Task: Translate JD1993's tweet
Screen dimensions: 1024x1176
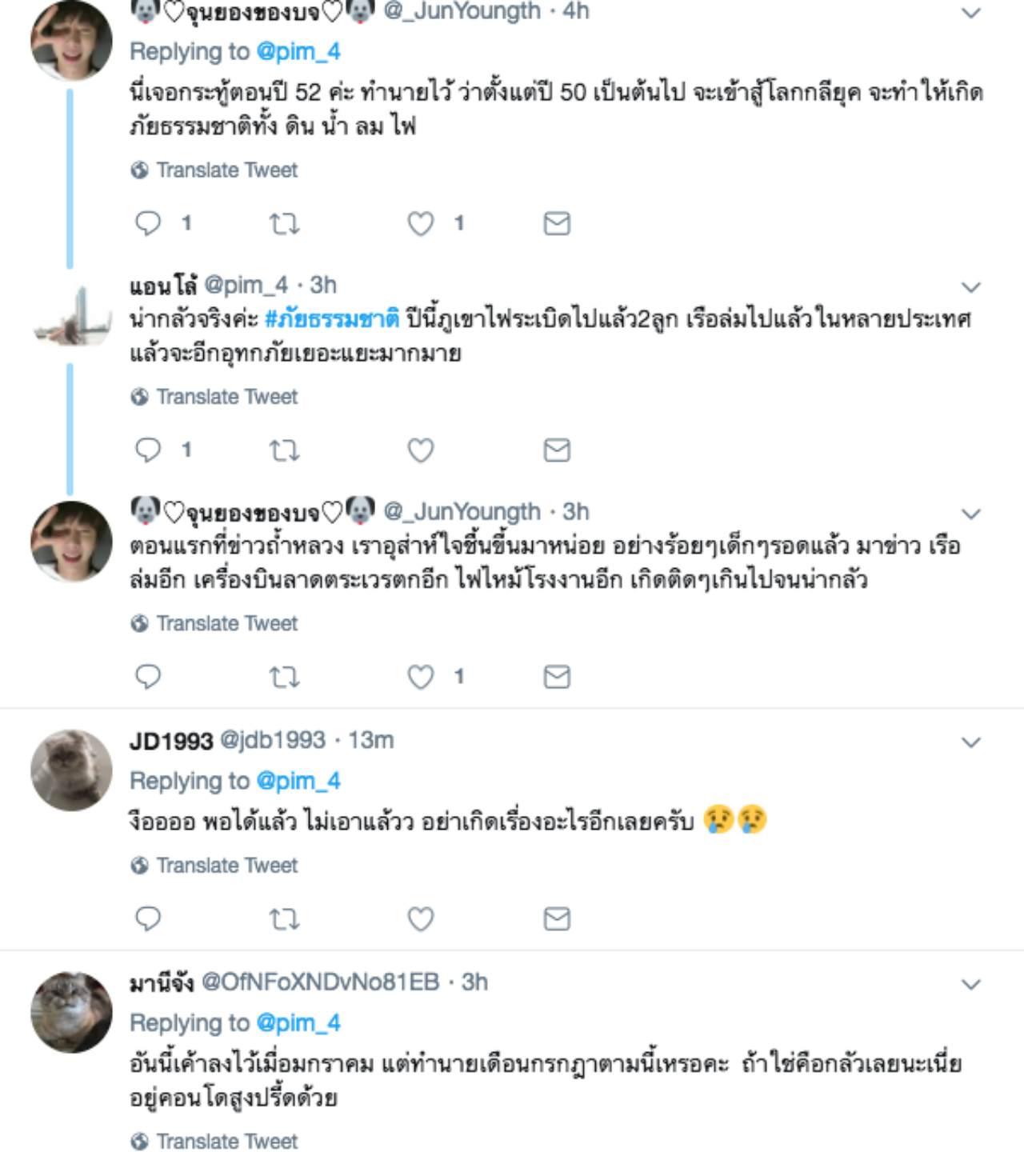Action: [226, 866]
